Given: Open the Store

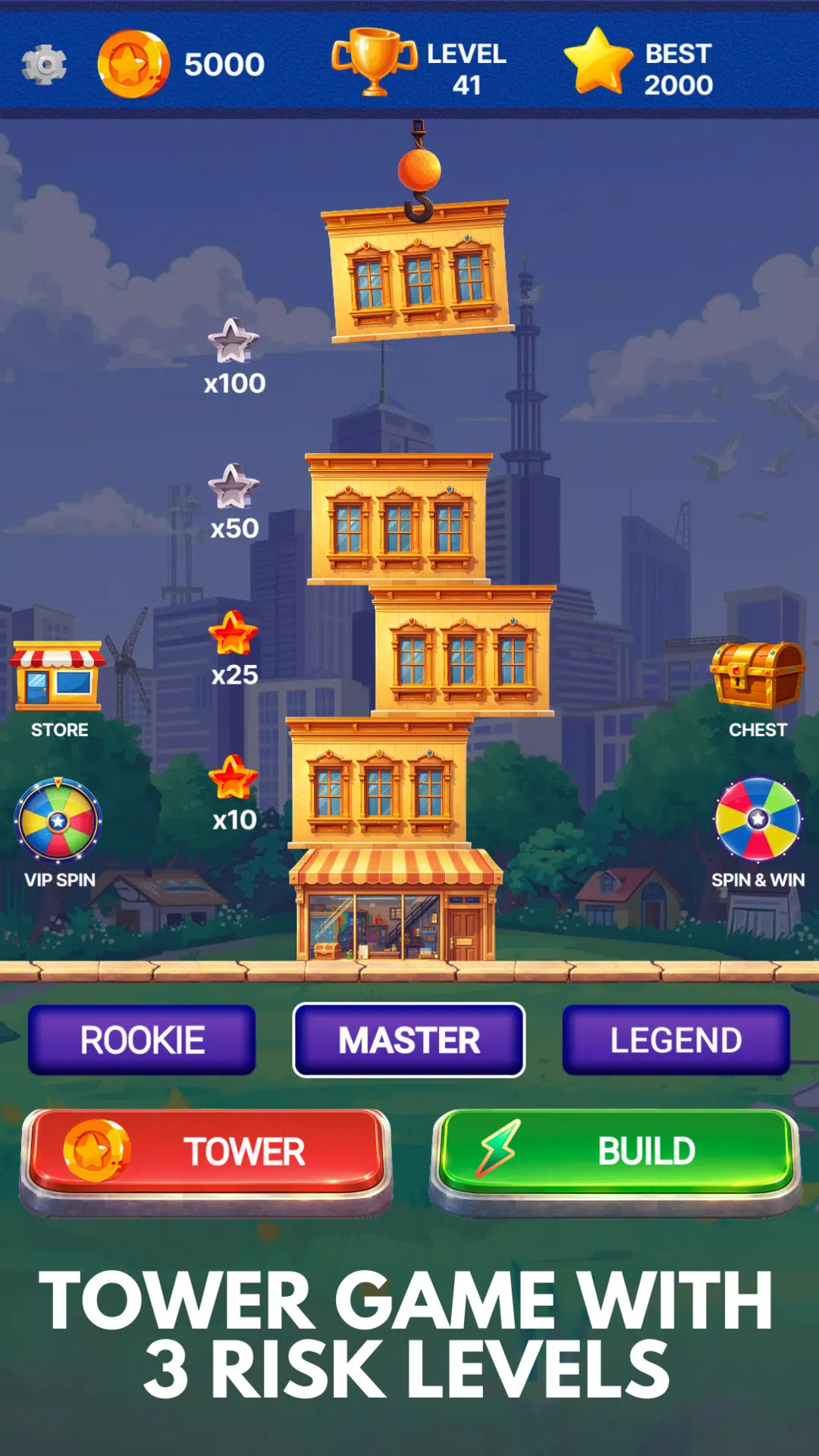Looking at the screenshot, I should click(x=59, y=679).
